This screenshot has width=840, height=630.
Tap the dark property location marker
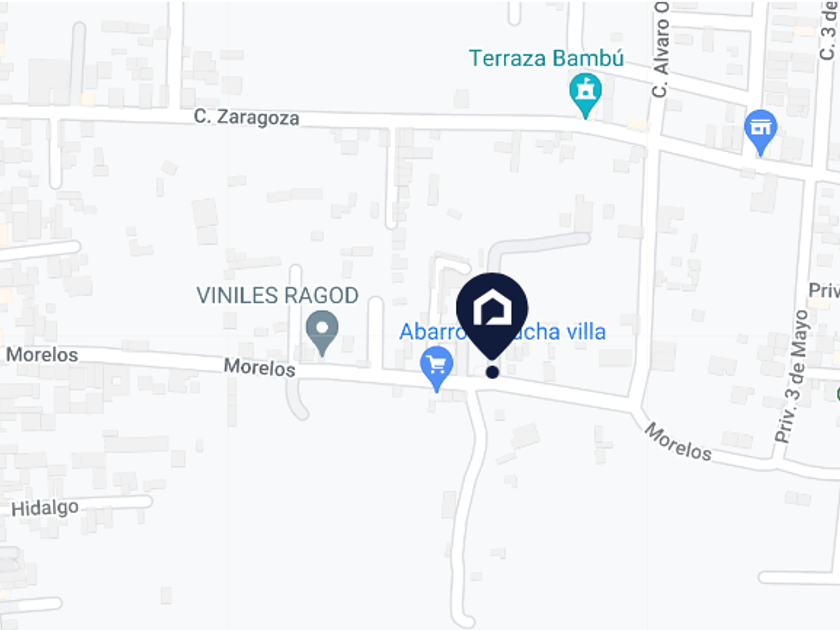(x=492, y=316)
